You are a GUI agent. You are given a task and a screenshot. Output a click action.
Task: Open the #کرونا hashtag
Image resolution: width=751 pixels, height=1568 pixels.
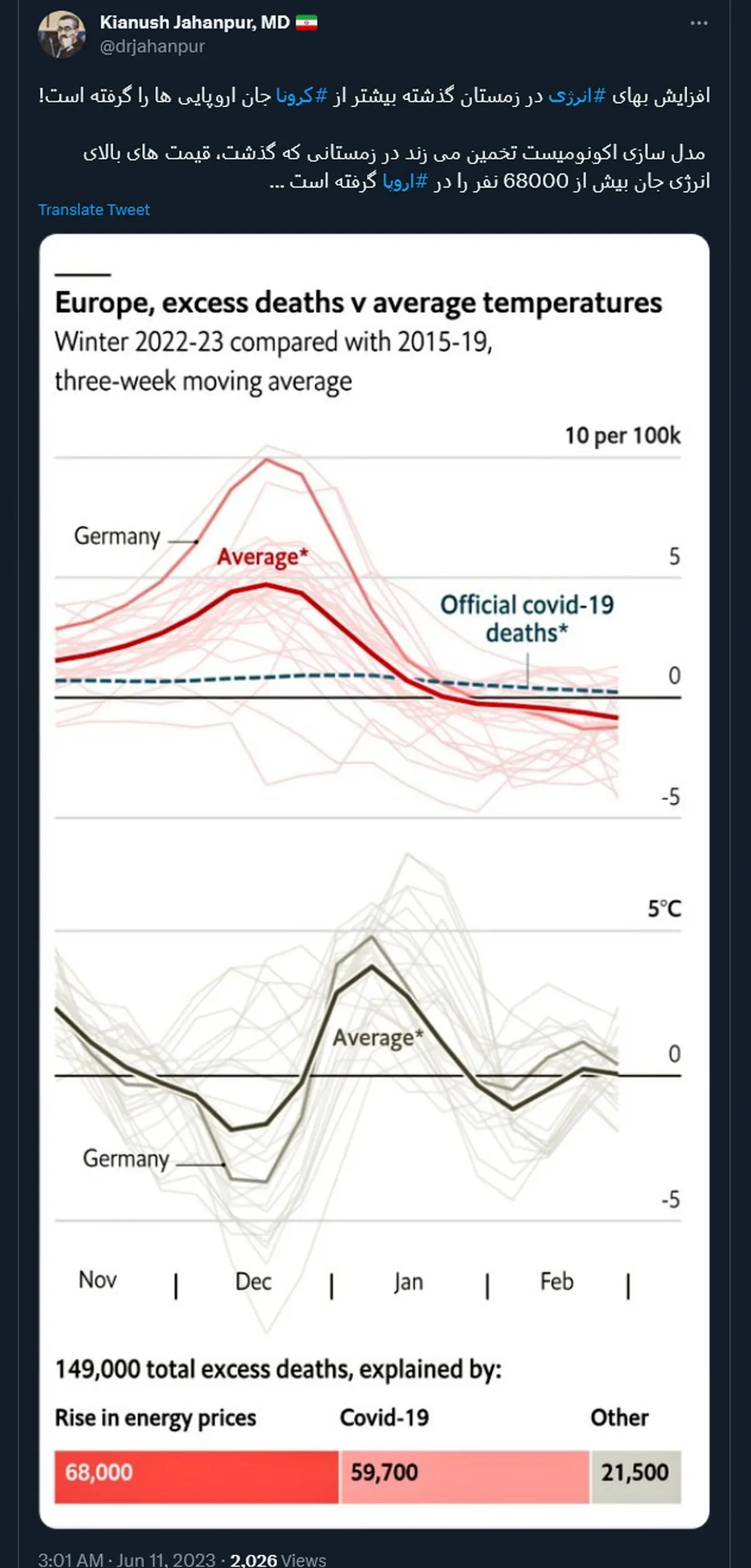(x=302, y=96)
